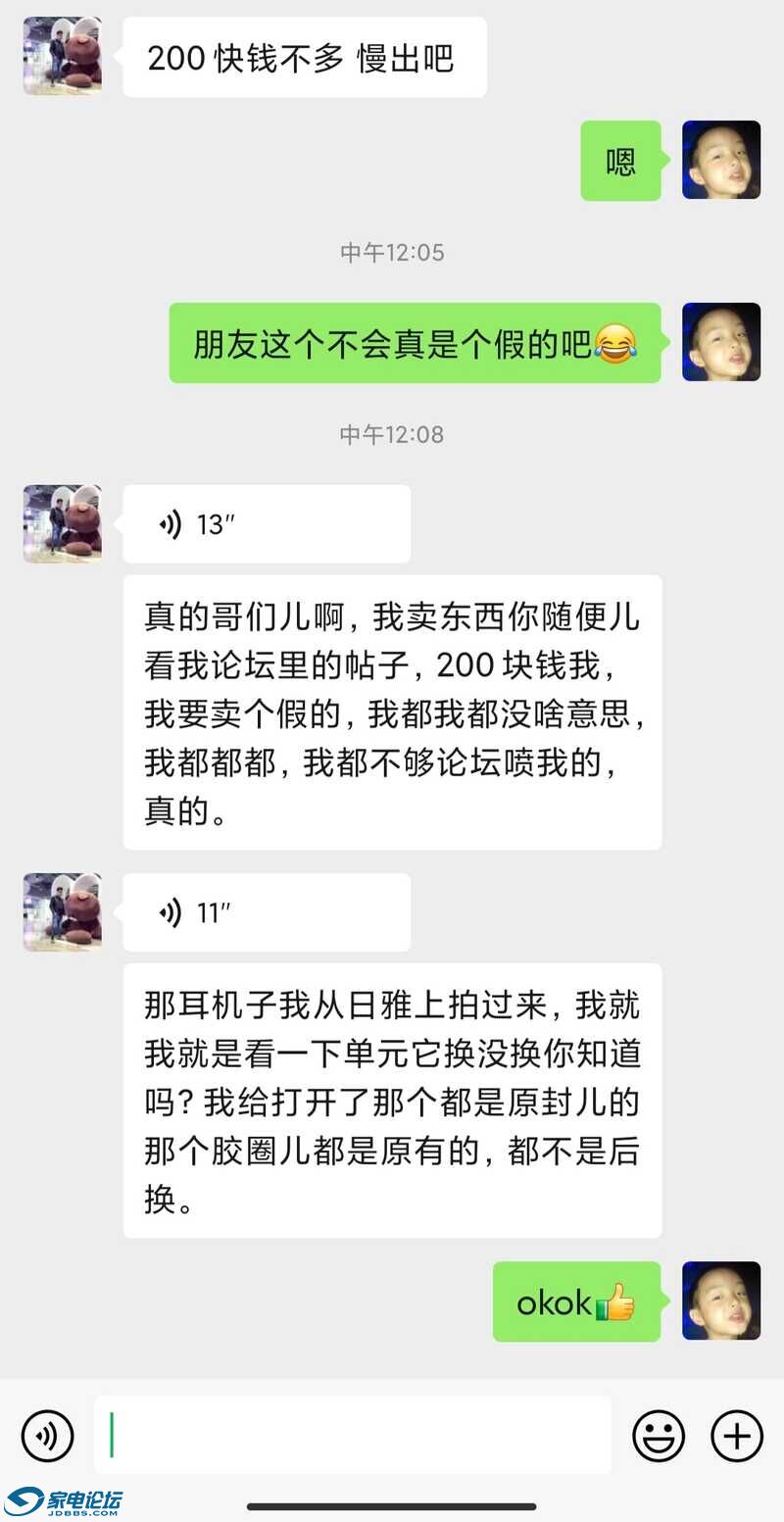784x1522 pixels.
Task: Open contact avatar beside 200快钱不多 message
Action: (63, 56)
